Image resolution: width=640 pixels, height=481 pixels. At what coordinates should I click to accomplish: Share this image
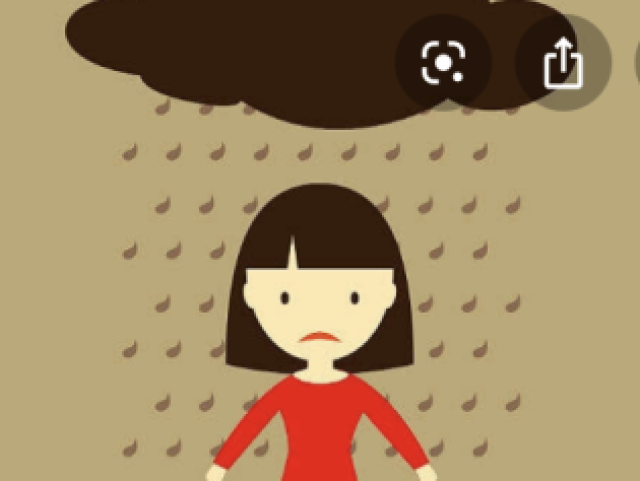click(x=562, y=64)
